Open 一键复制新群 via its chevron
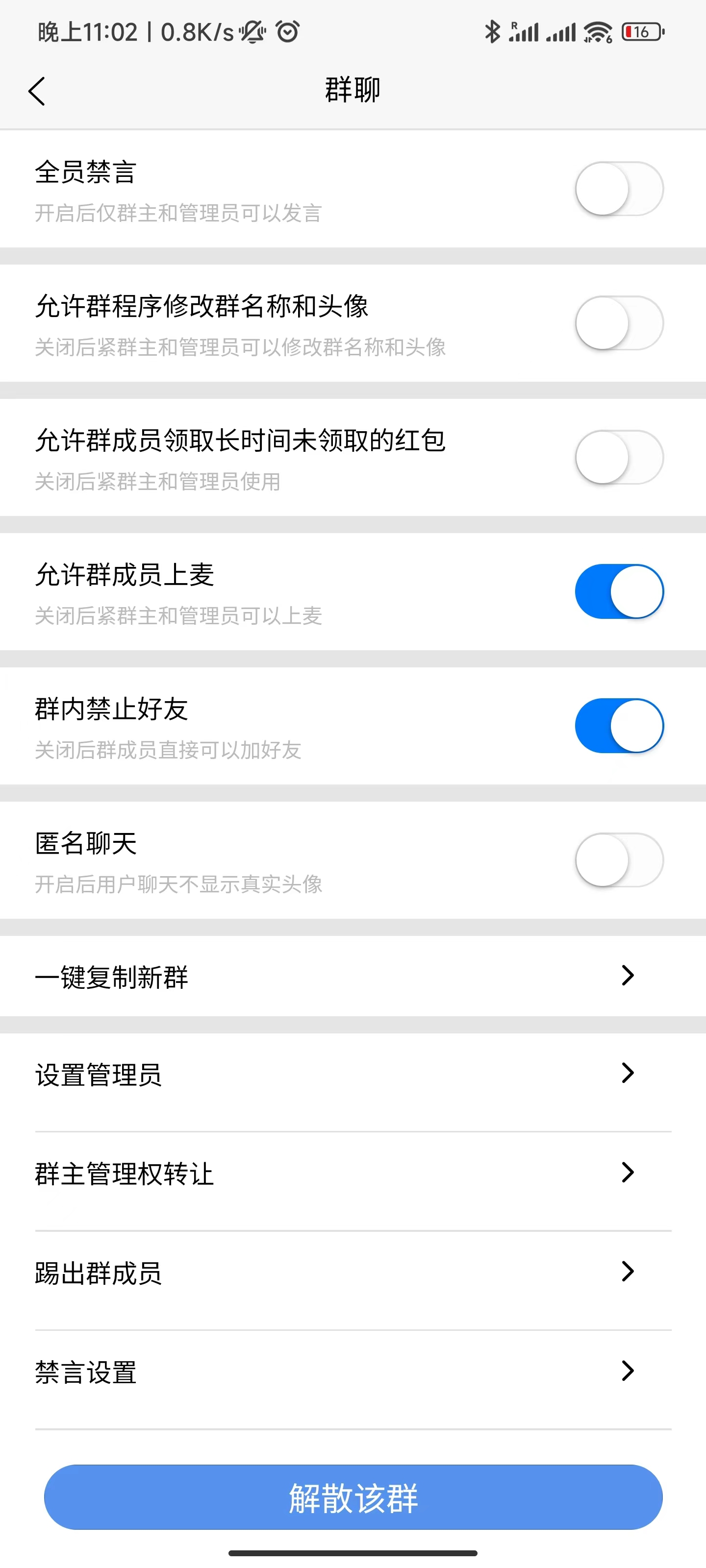Viewport: 706px width, 1568px height. click(x=628, y=975)
